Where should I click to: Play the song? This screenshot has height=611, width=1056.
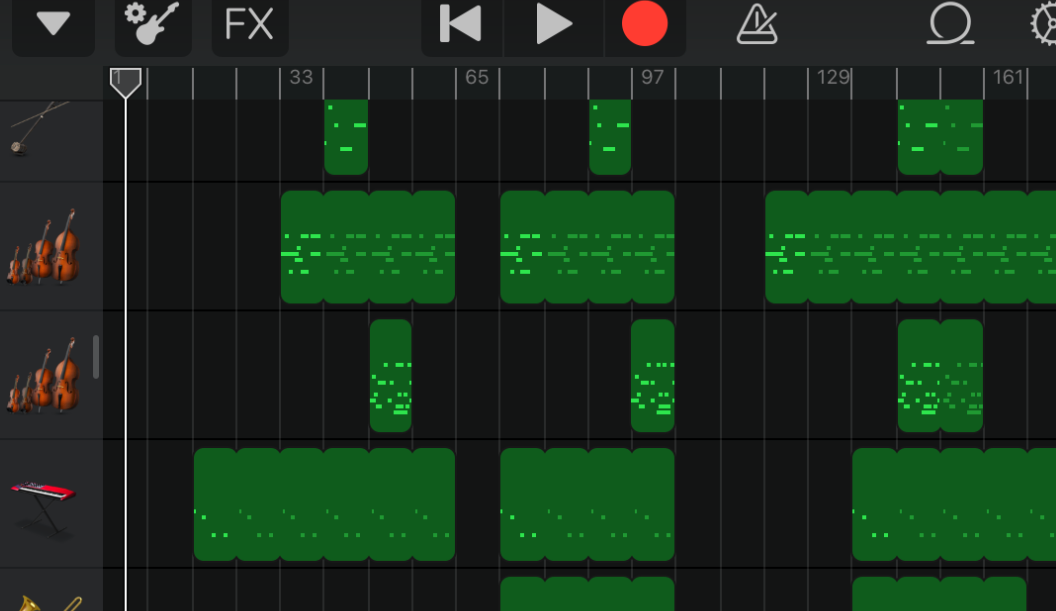[x=553, y=24]
